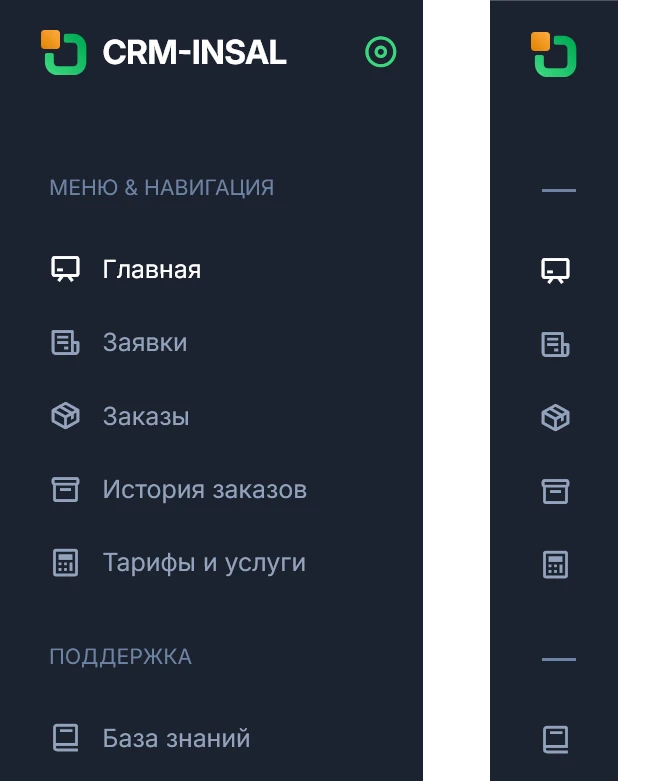Open the Главная menu item
The width and height of the screenshot is (650, 781).
(151, 270)
